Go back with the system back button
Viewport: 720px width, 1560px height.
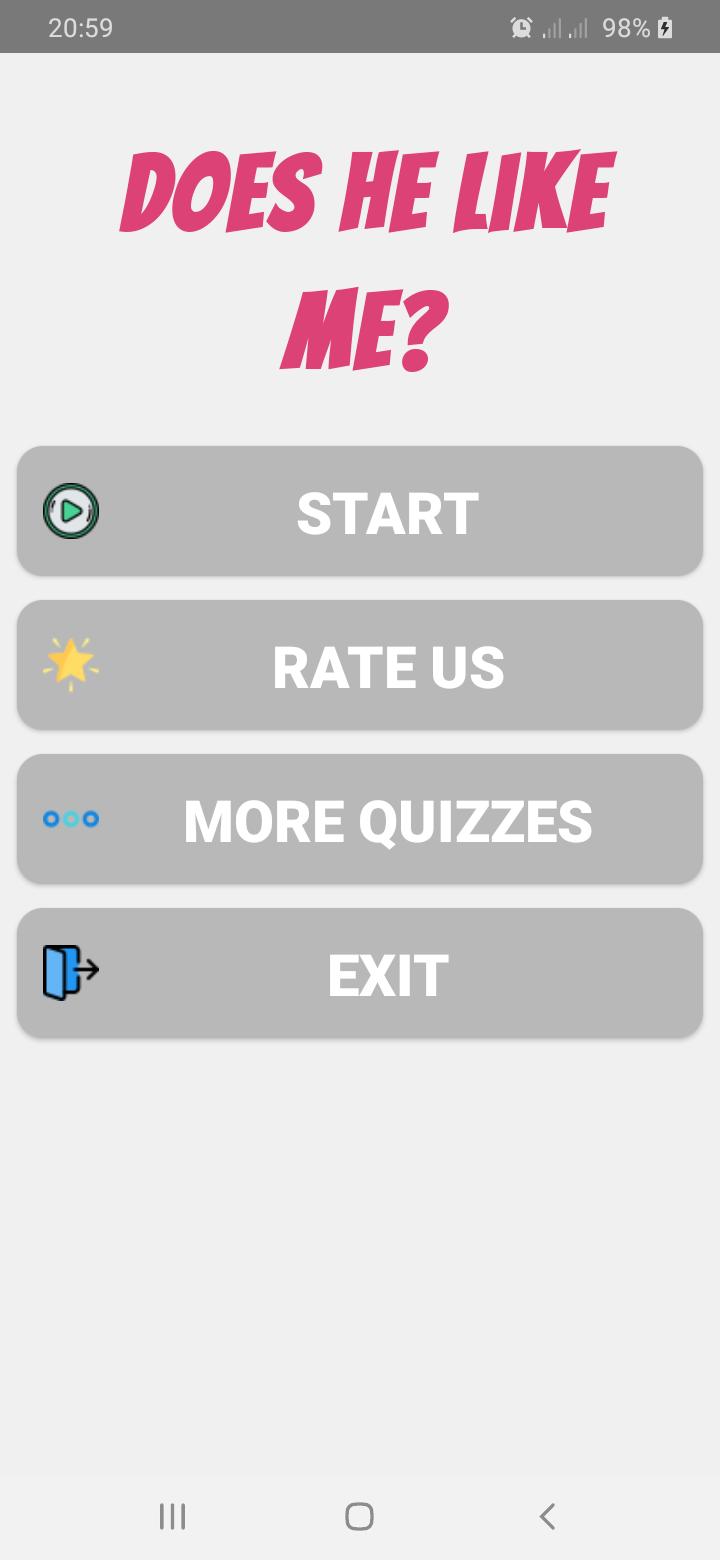(x=547, y=1516)
